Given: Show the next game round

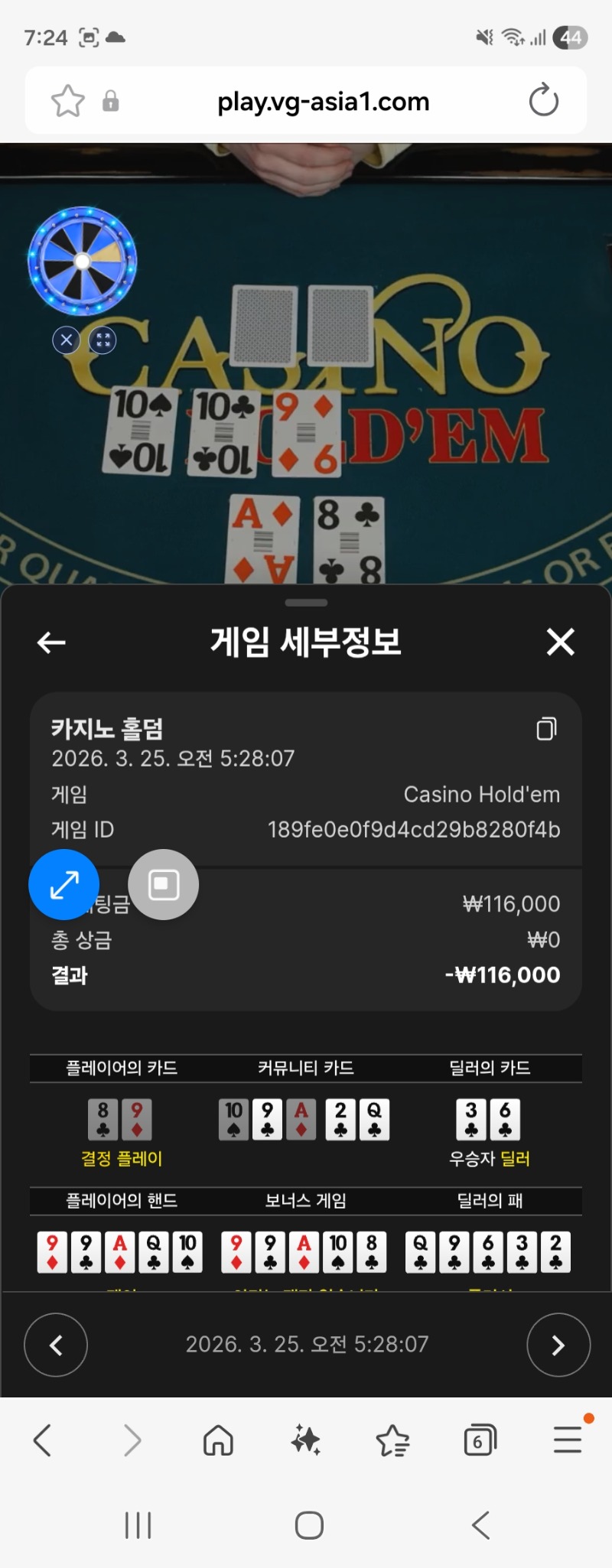Looking at the screenshot, I should click(558, 1345).
